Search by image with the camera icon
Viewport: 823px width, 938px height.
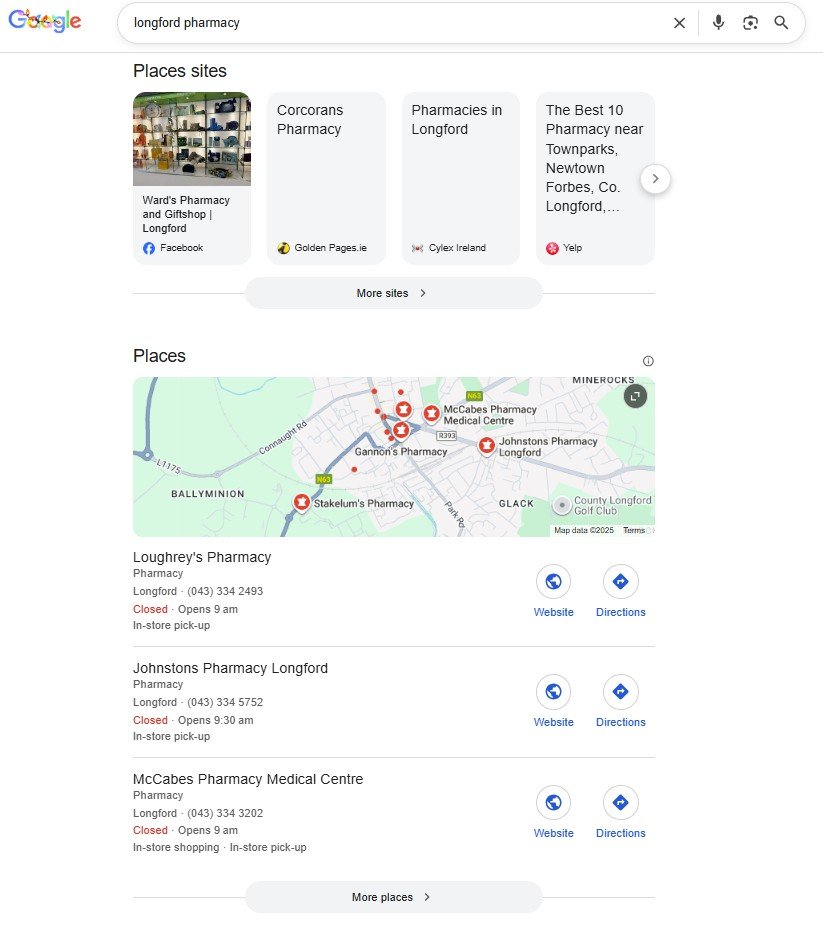point(750,23)
